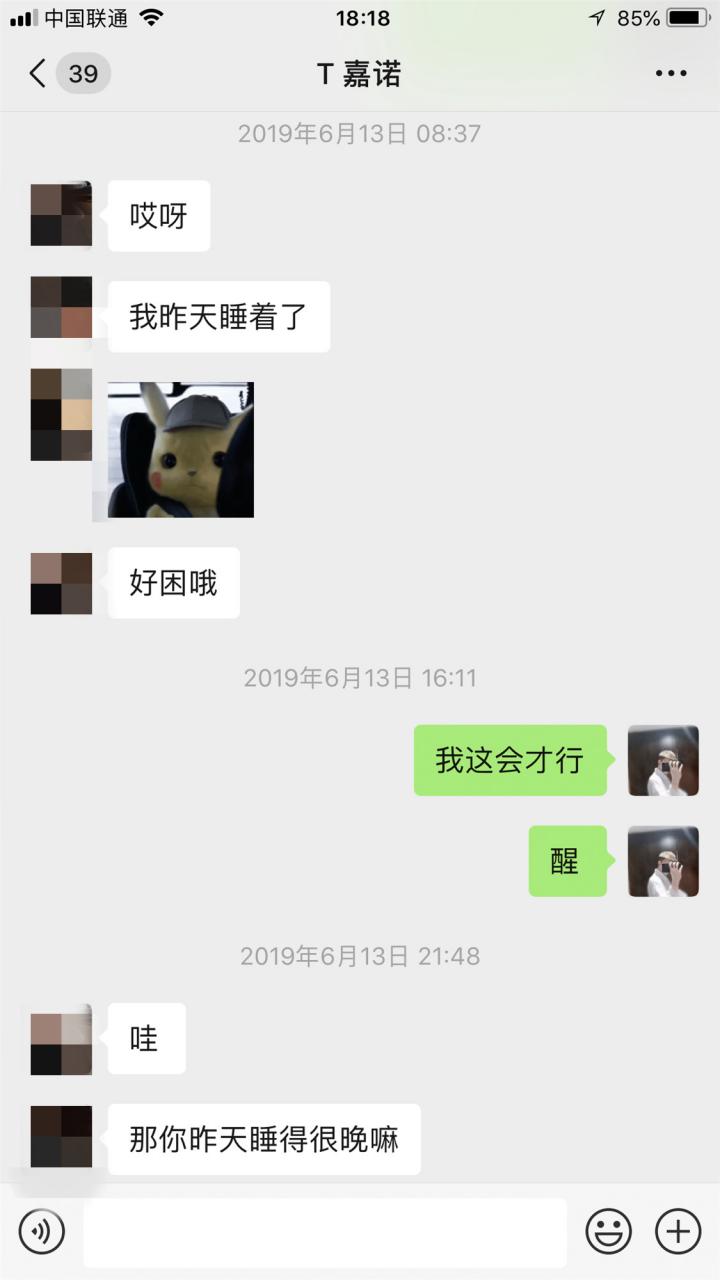Screen dimensions: 720x1280
Task: Tap the battery indicator in the status bar
Action: point(684,16)
